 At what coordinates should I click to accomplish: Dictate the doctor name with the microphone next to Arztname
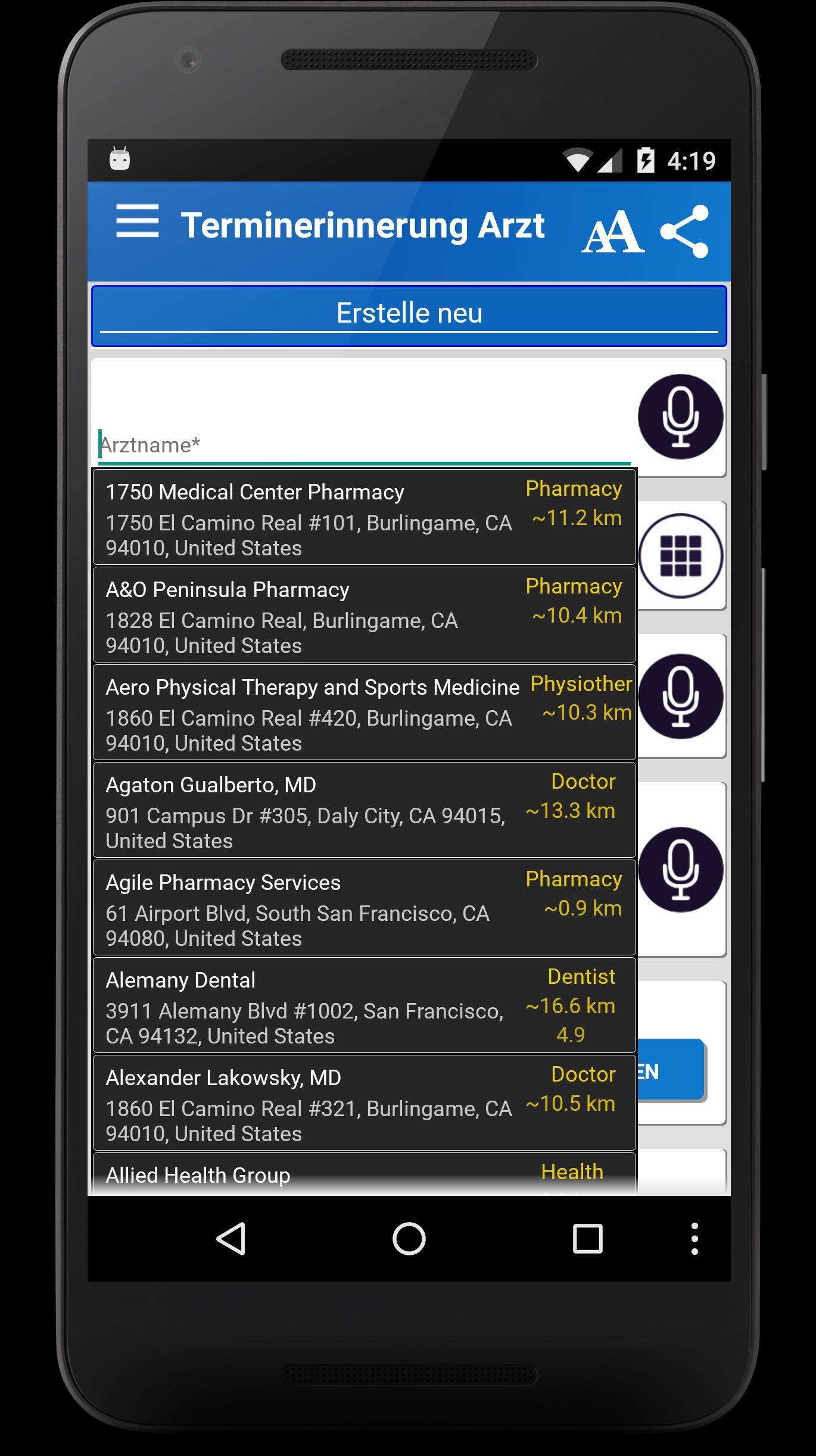point(680,417)
